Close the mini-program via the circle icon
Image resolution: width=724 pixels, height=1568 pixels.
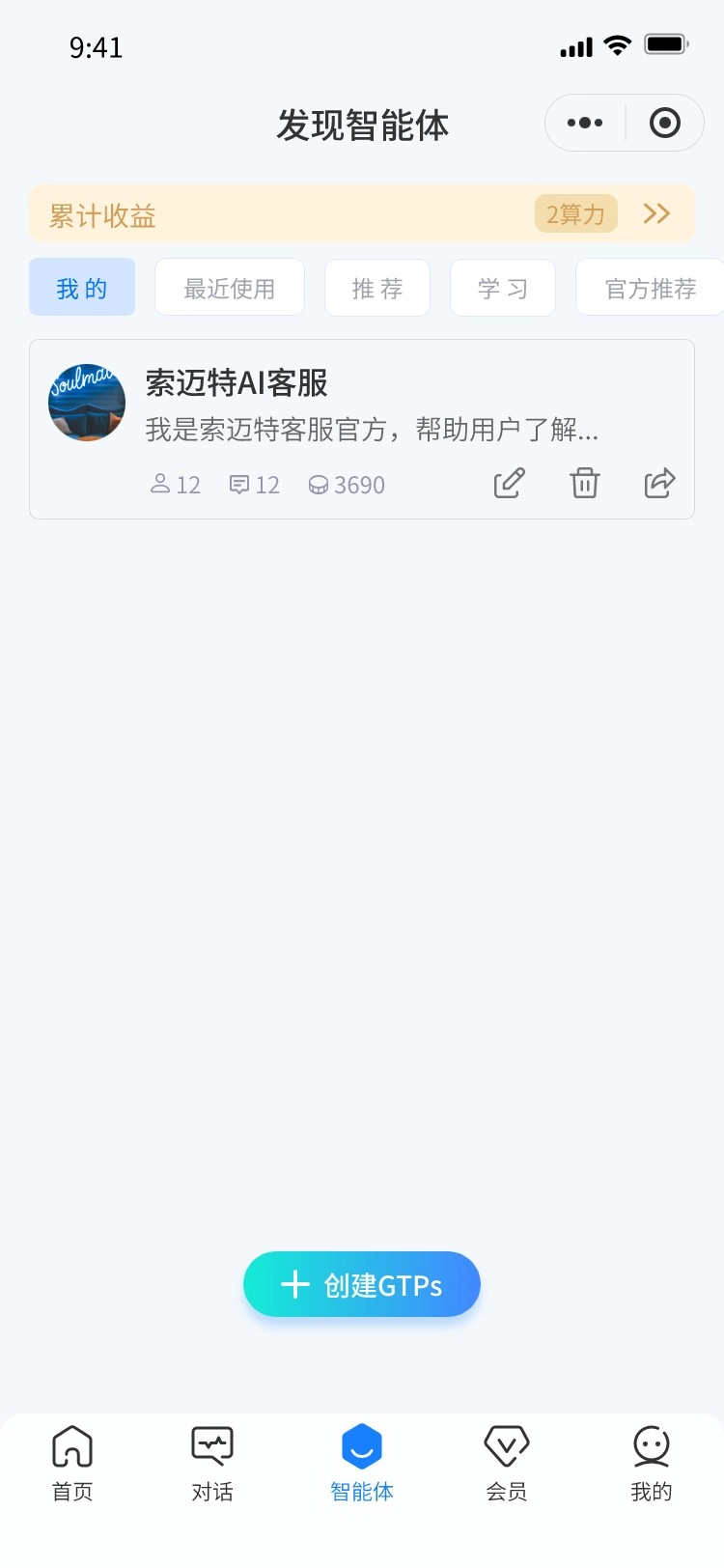point(665,123)
